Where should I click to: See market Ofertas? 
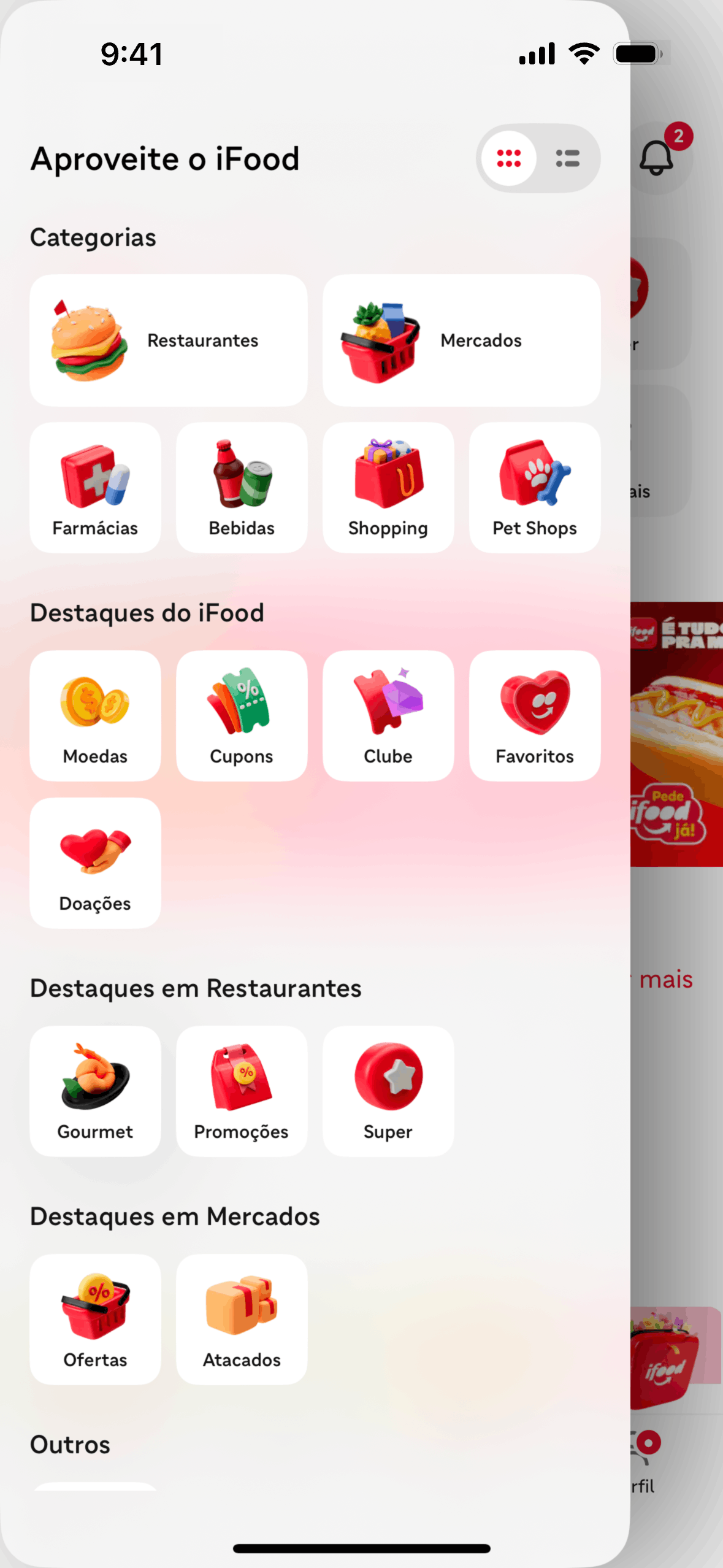pyautogui.click(x=95, y=1320)
